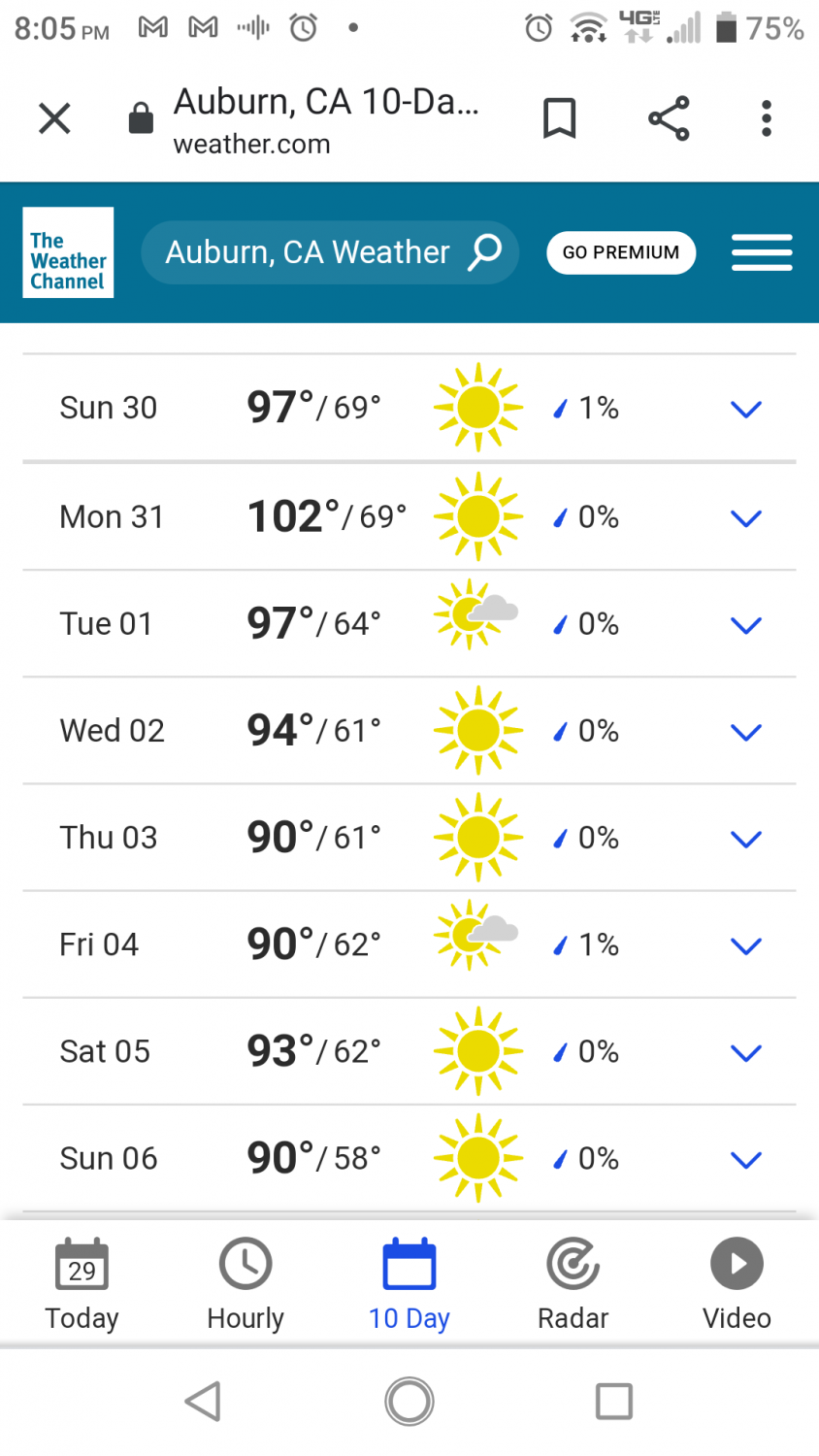Expand the Mon 31 forecast row
The image size is (819, 1456).
pyautogui.click(x=745, y=517)
